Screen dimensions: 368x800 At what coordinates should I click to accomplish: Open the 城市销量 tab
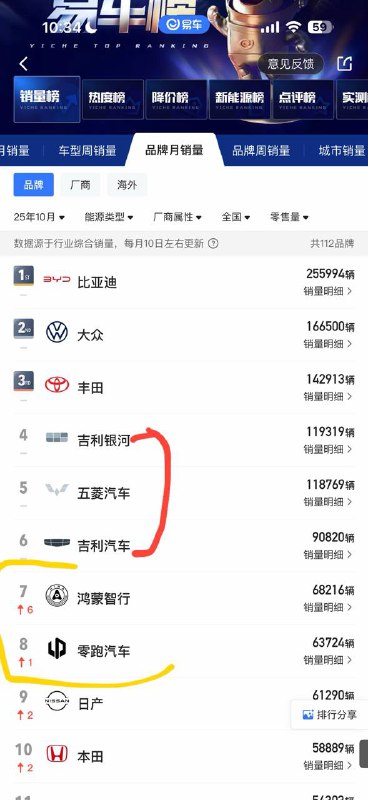[341, 151]
